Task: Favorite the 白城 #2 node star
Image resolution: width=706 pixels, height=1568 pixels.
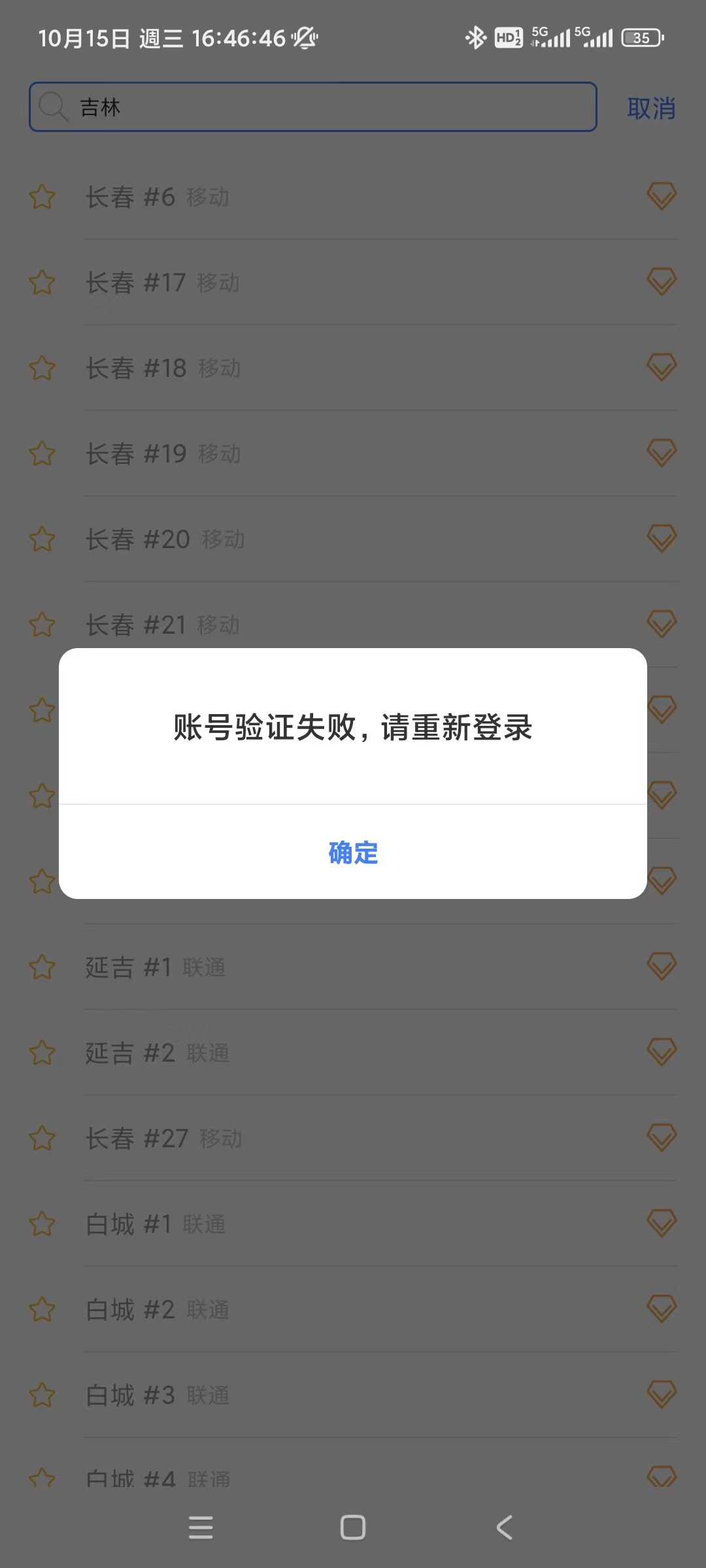Action: point(42,1309)
